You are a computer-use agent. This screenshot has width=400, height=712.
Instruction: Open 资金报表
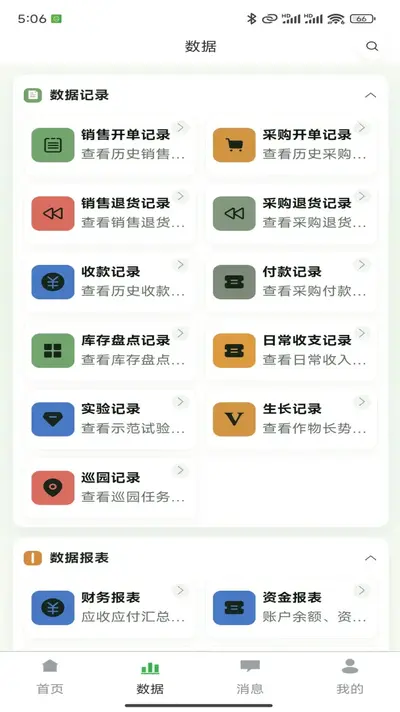(x=291, y=608)
